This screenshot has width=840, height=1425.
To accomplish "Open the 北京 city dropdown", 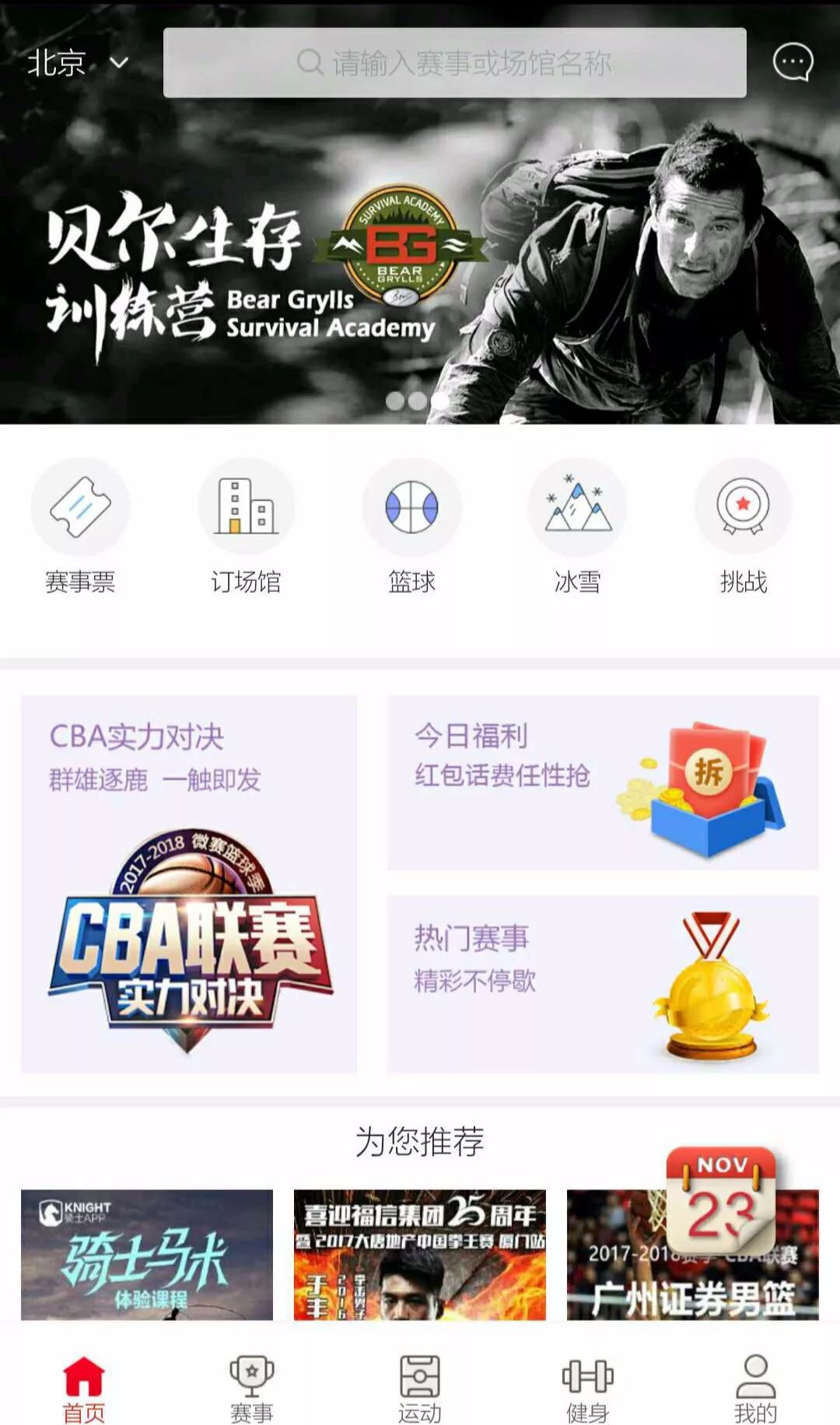I will [76, 63].
